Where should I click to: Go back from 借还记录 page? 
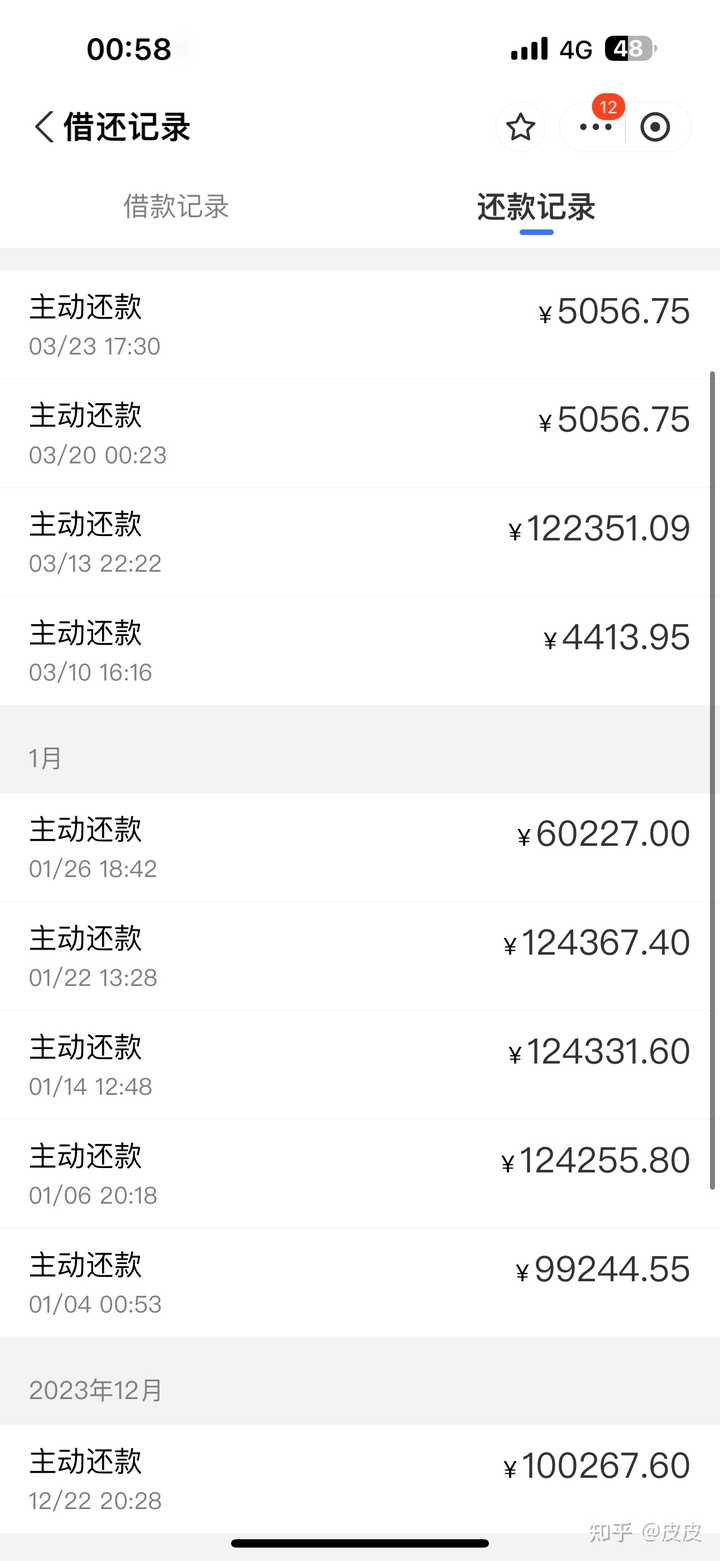tap(44, 127)
